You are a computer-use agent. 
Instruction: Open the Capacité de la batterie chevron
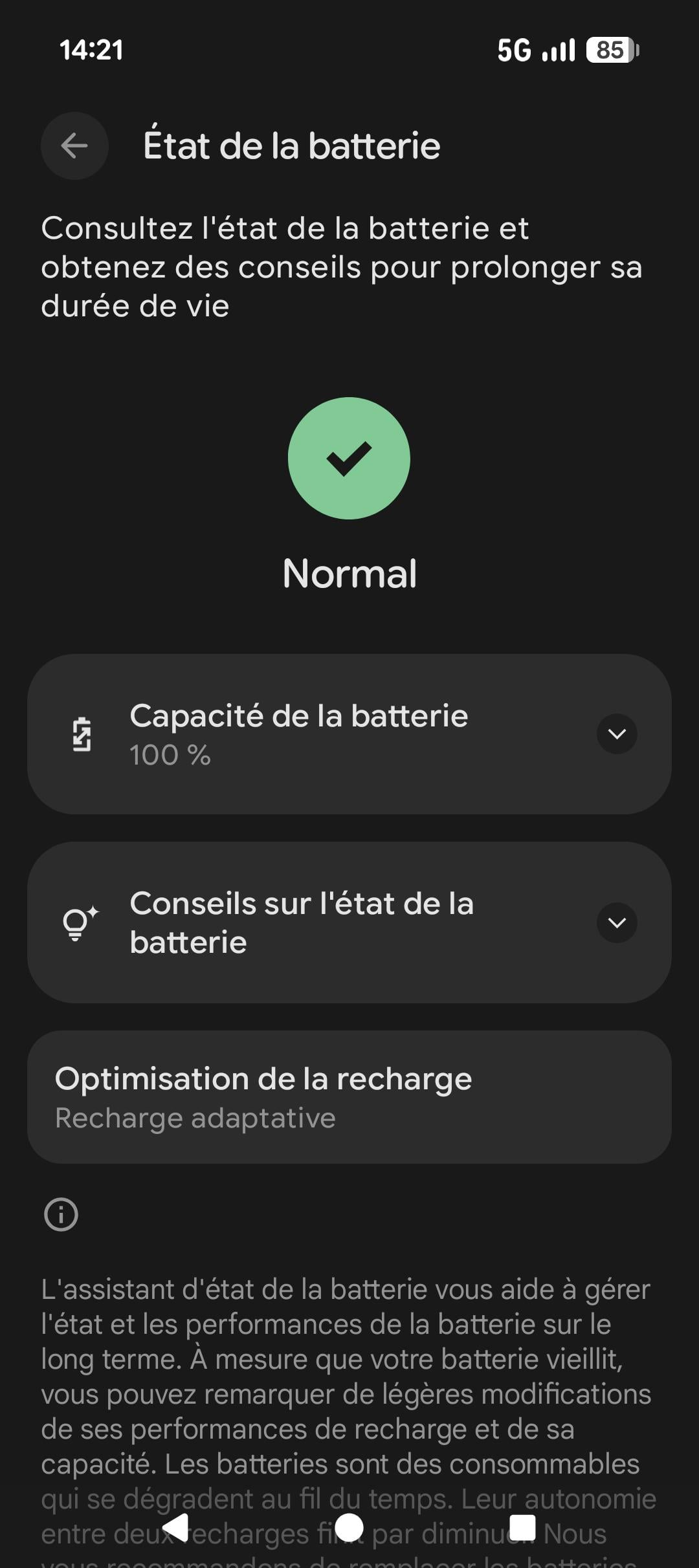(616, 735)
